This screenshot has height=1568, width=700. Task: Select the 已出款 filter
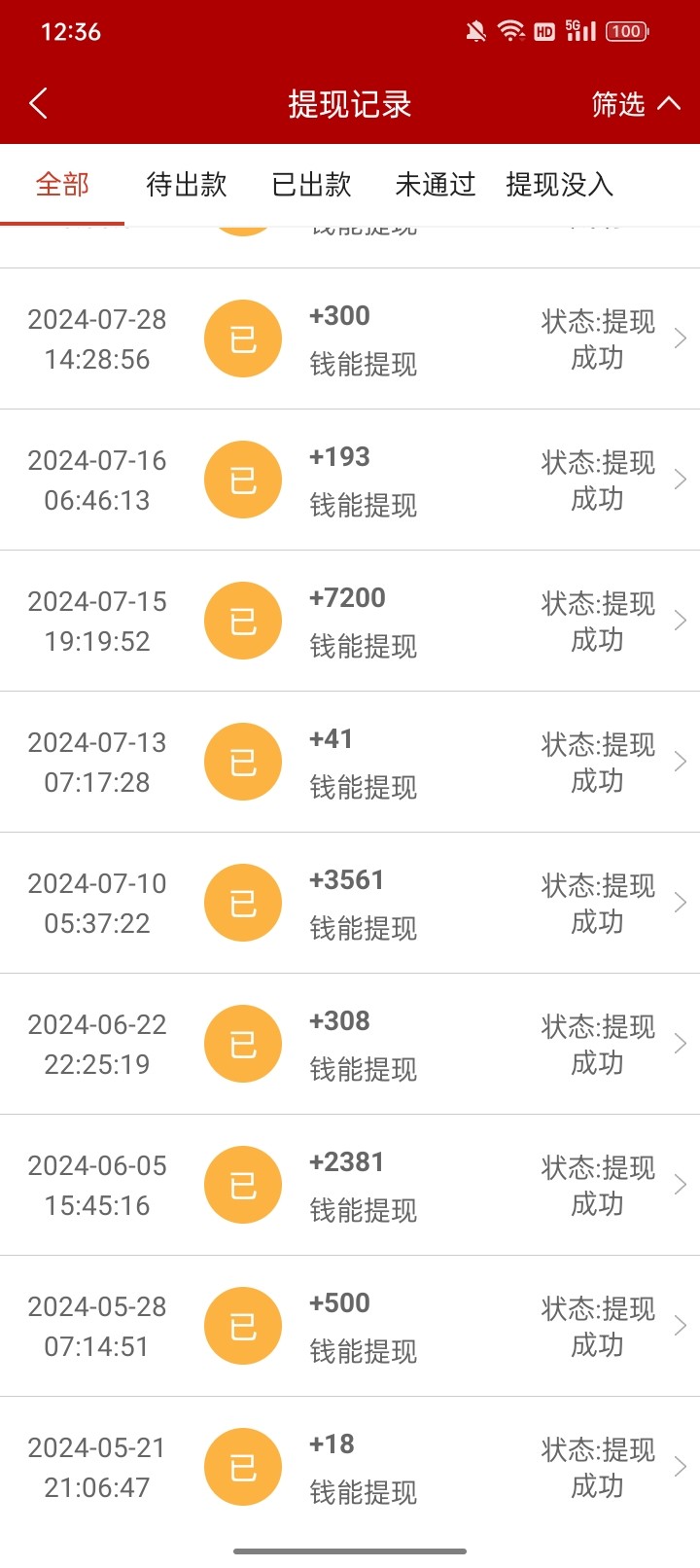click(310, 185)
